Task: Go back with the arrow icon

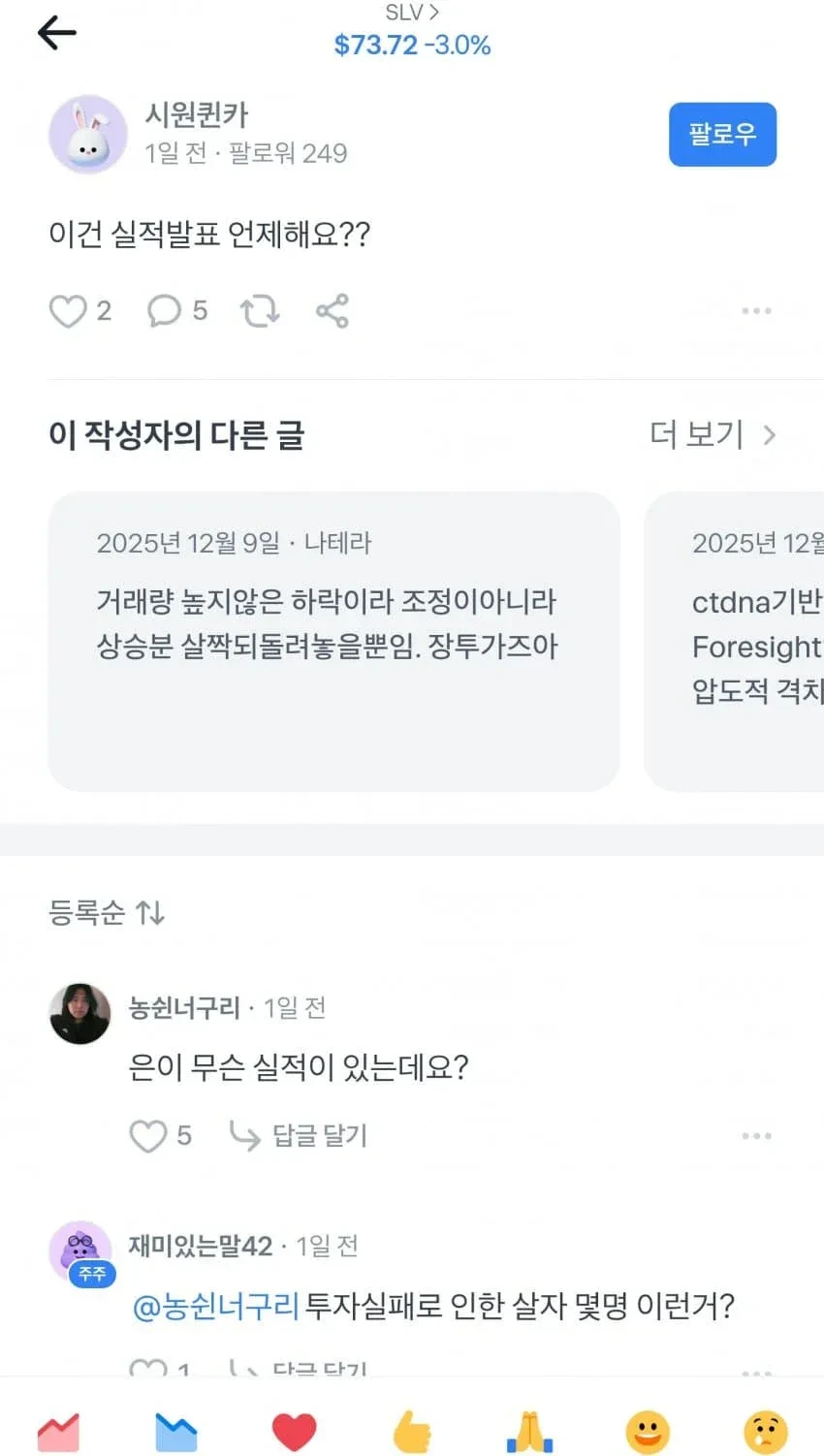Action: pos(56,33)
